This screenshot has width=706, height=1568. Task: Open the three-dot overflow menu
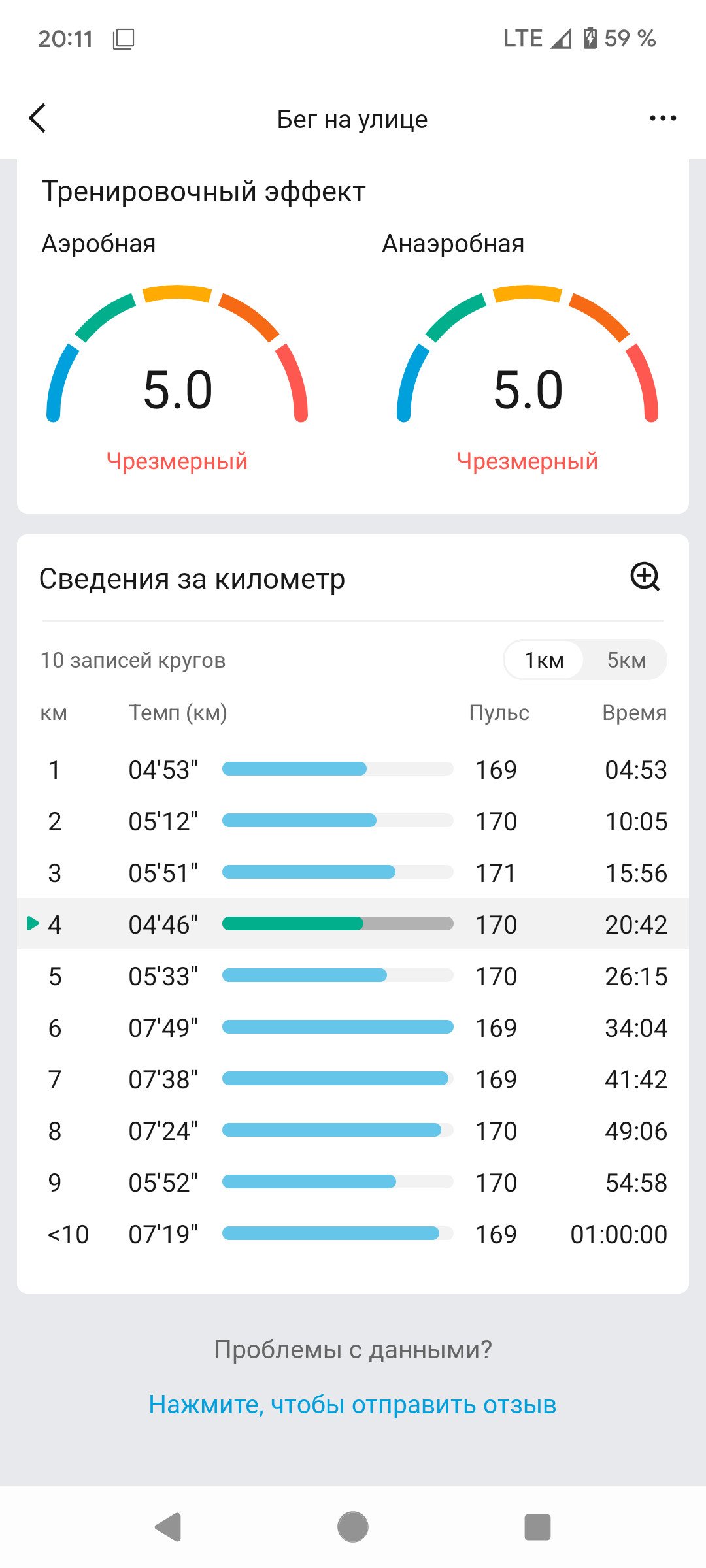(x=662, y=118)
